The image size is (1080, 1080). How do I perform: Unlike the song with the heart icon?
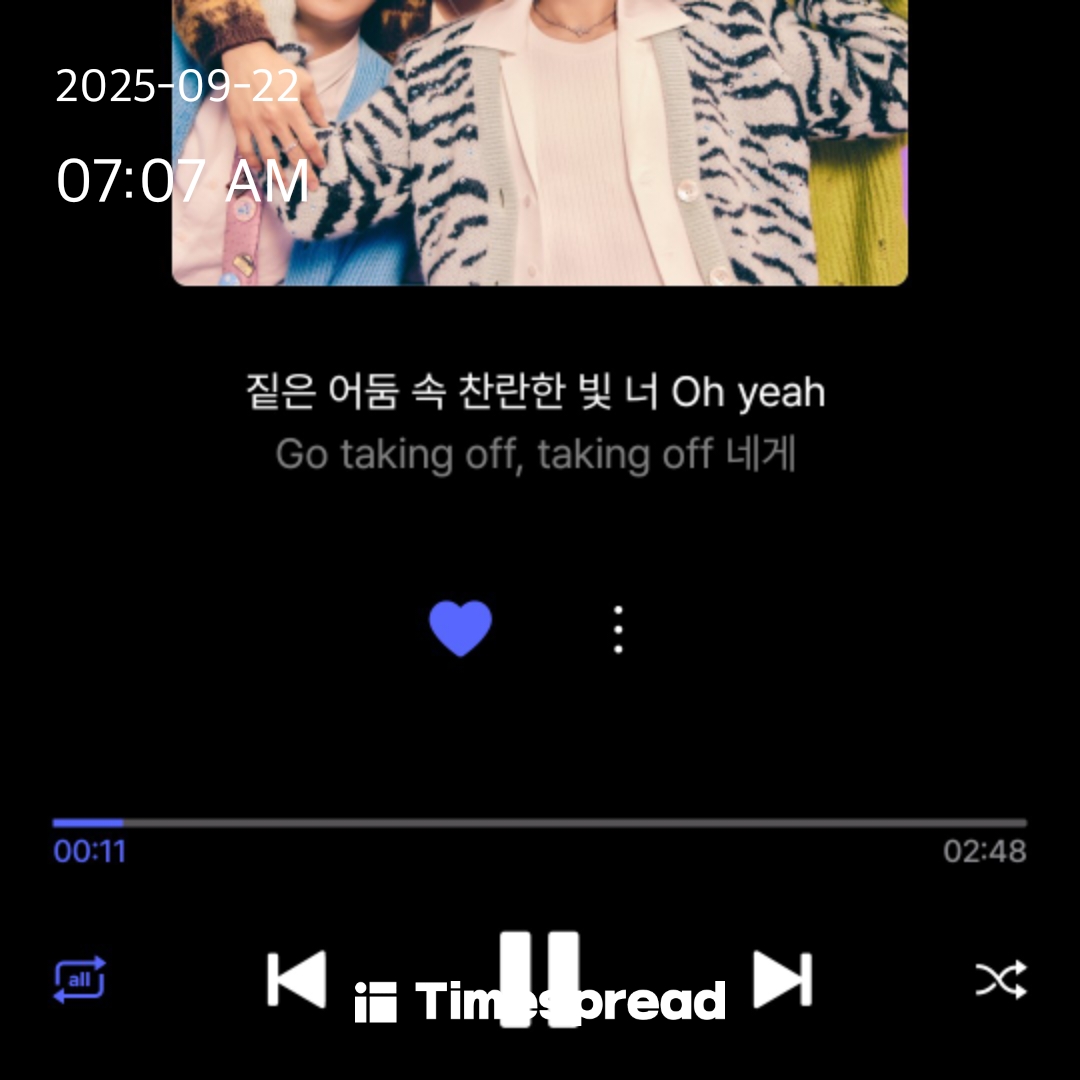pyautogui.click(x=460, y=628)
